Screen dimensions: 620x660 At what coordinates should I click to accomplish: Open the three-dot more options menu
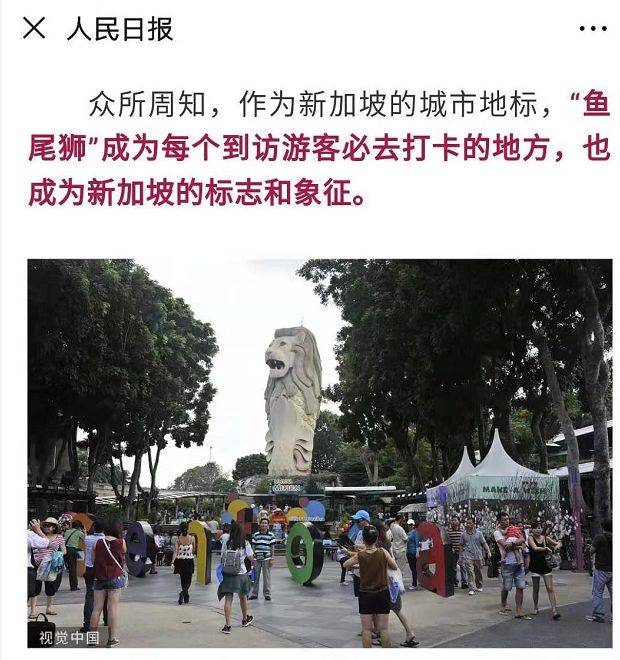(x=592, y=29)
